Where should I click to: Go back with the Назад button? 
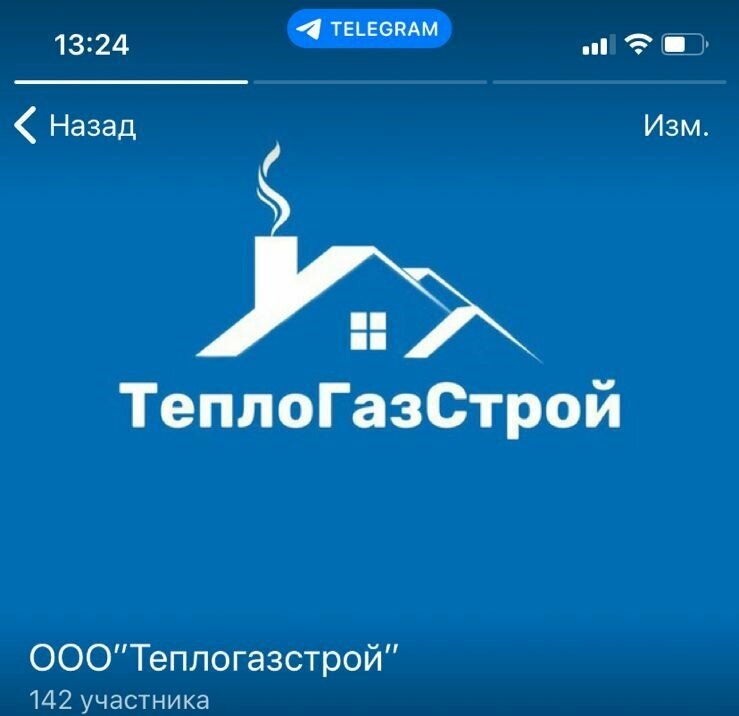(75, 125)
